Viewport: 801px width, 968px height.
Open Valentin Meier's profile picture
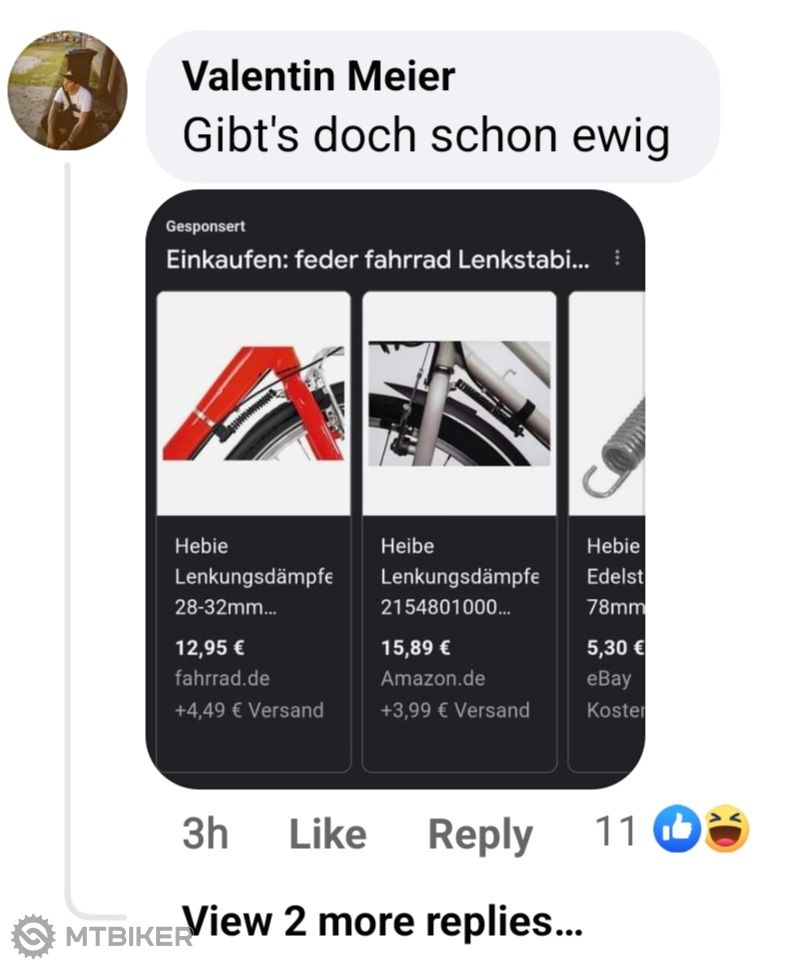click(67, 90)
